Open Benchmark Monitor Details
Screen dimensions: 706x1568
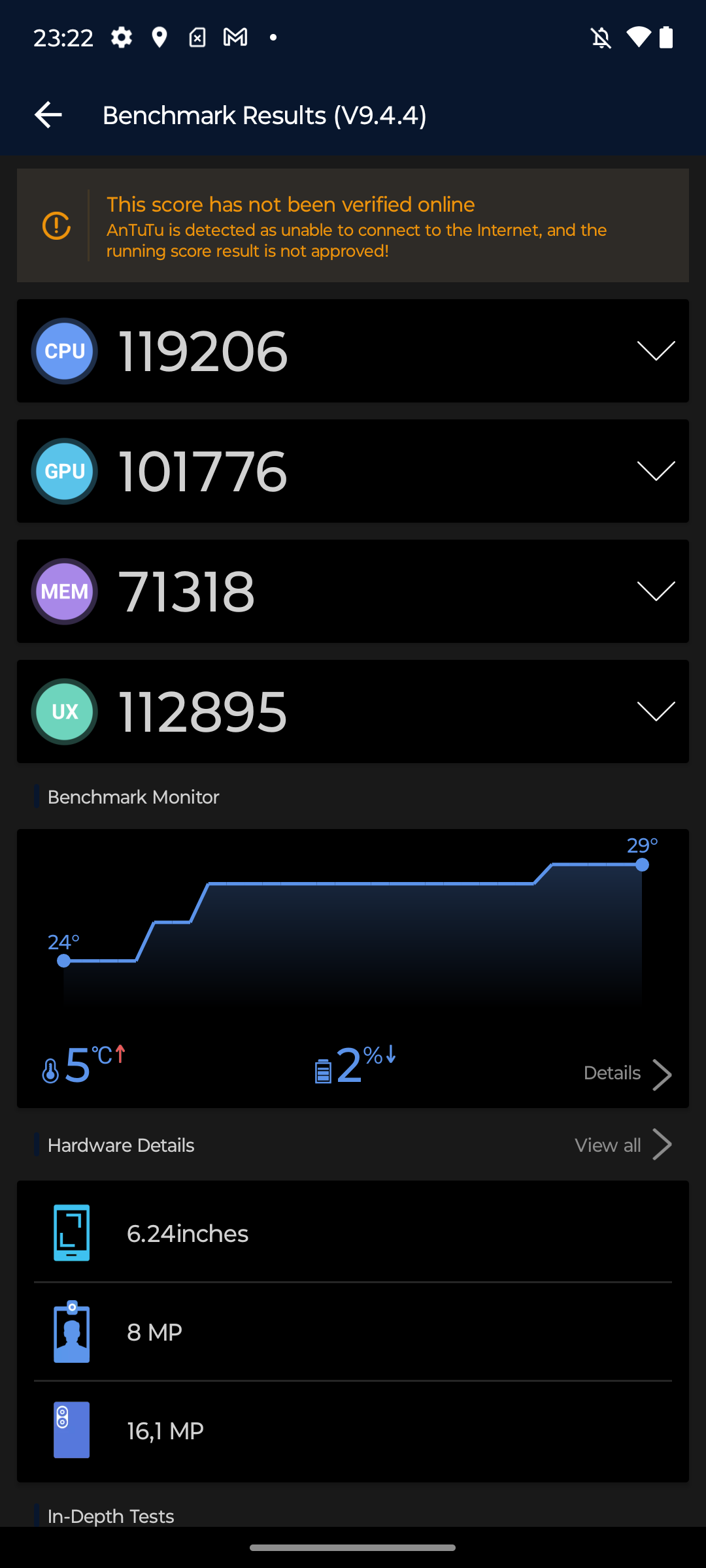coord(628,1073)
